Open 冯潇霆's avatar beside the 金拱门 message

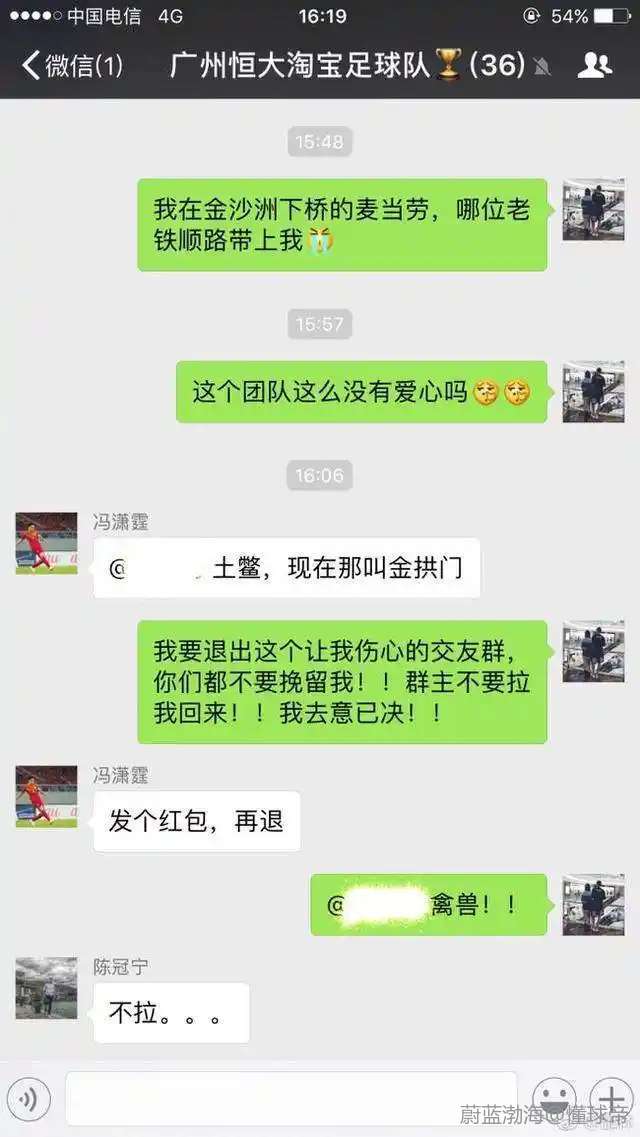click(46, 543)
